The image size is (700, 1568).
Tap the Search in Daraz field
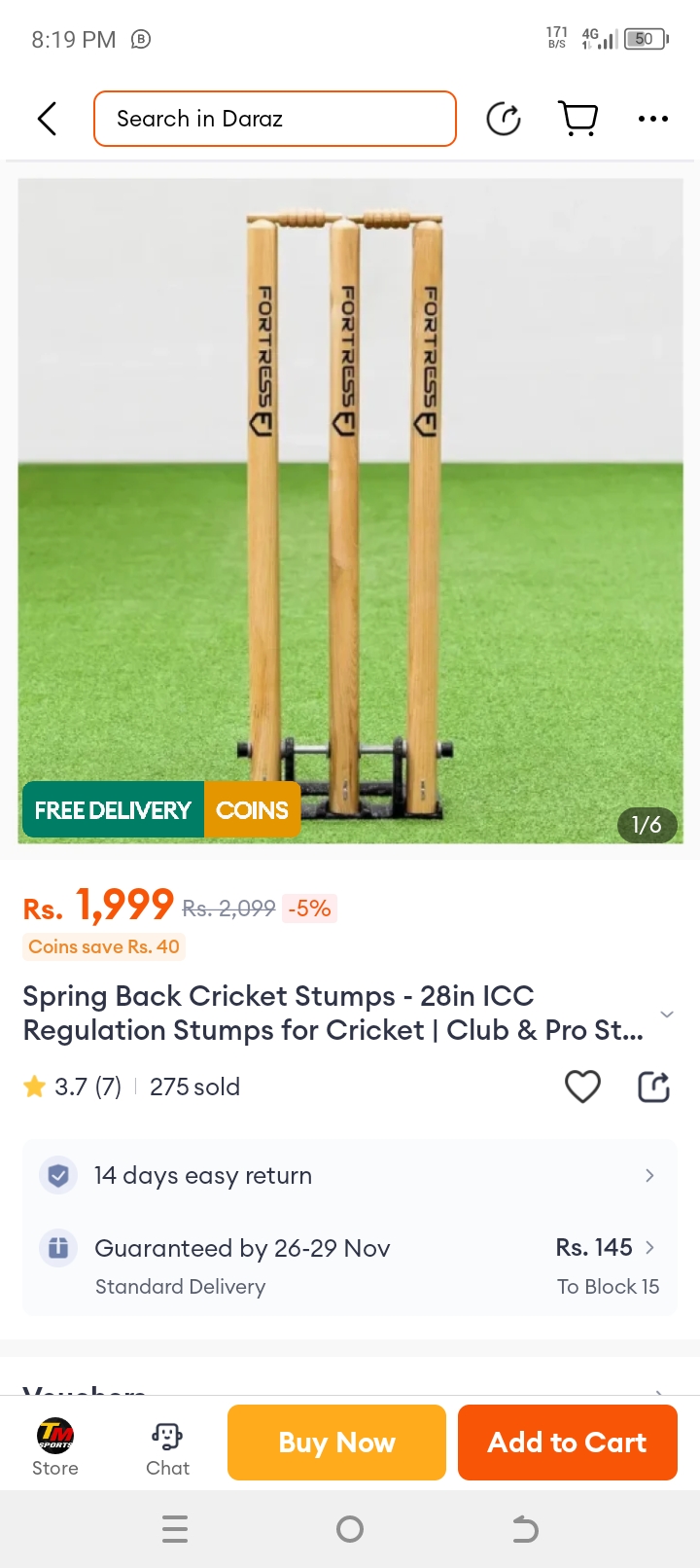pyautogui.click(x=274, y=119)
